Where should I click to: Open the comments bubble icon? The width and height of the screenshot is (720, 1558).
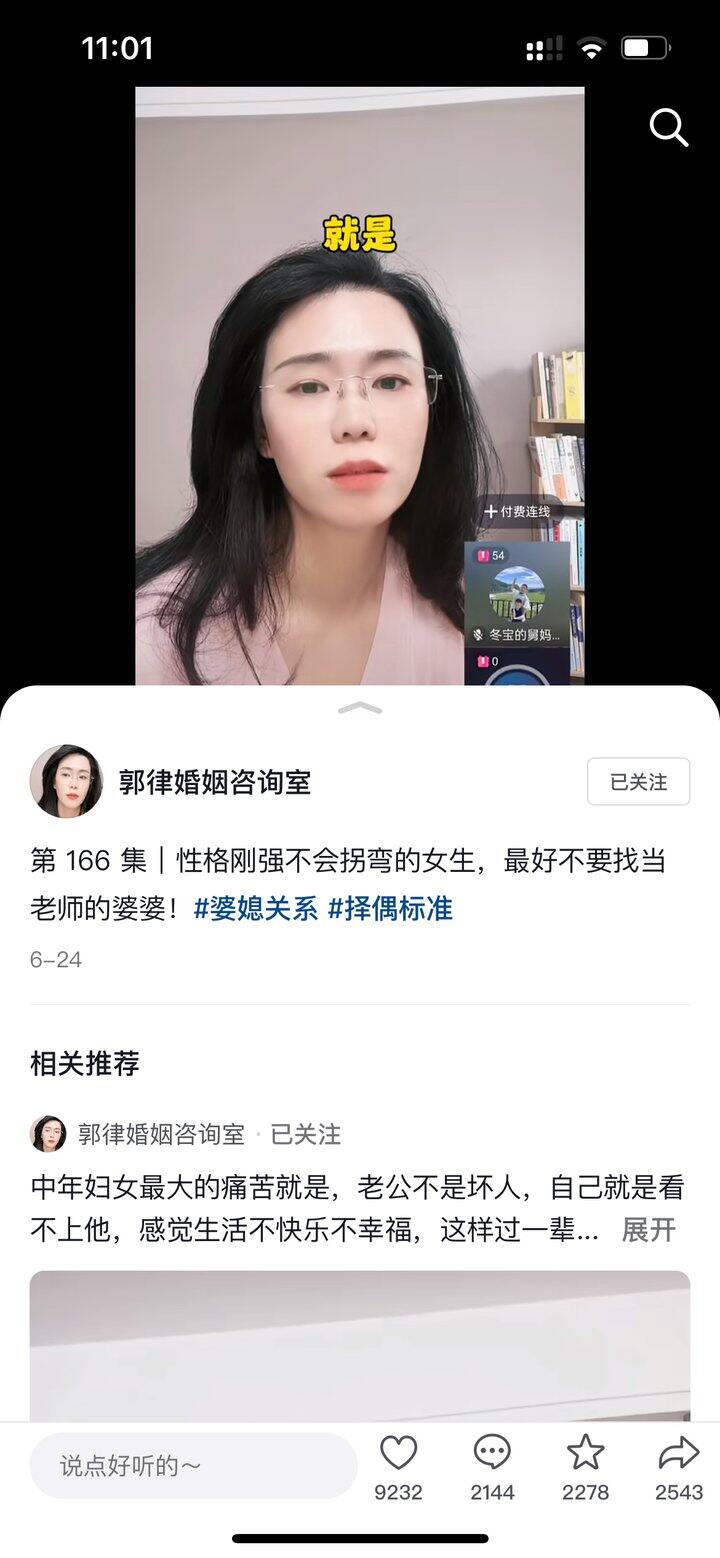[492, 1453]
